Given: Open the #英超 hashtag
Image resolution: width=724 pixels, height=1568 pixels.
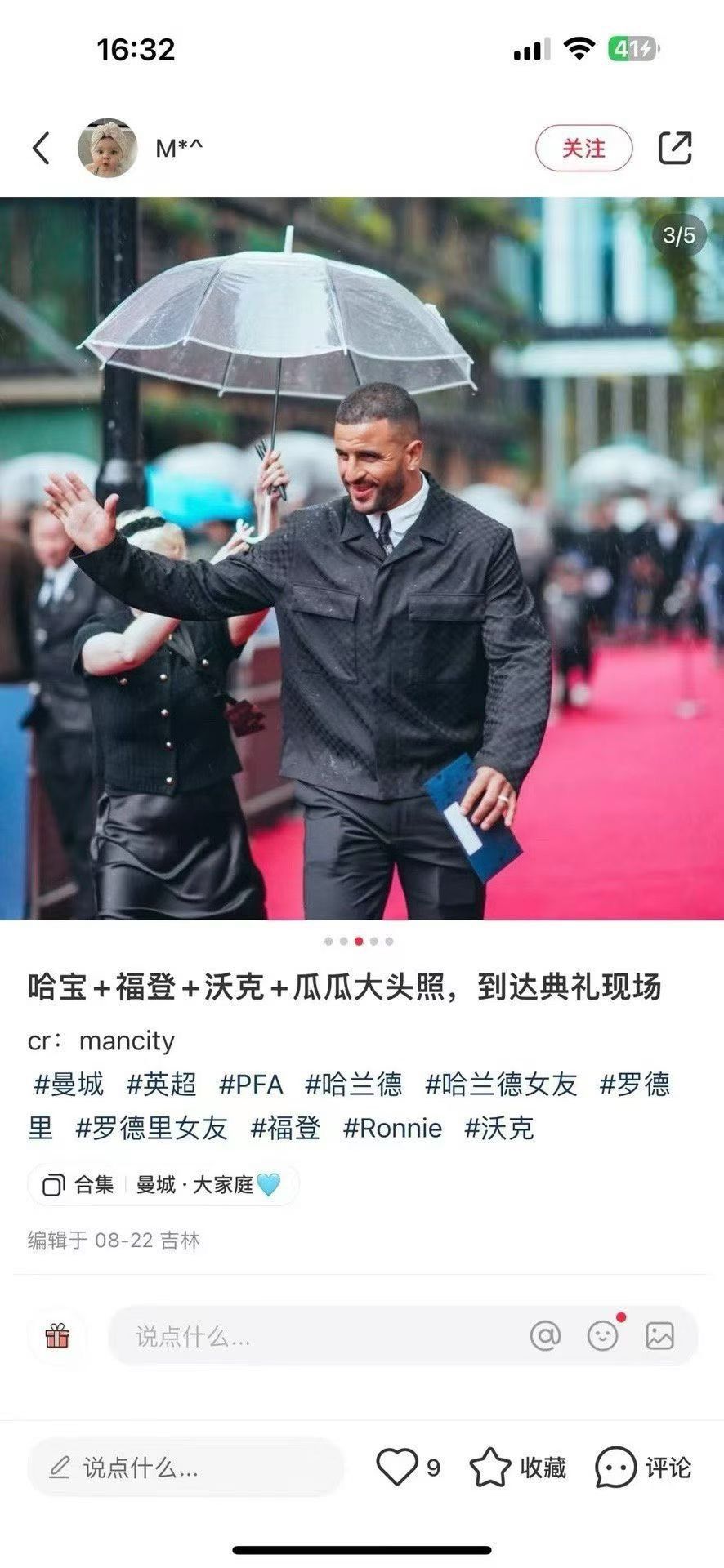Looking at the screenshot, I should (x=161, y=1084).
